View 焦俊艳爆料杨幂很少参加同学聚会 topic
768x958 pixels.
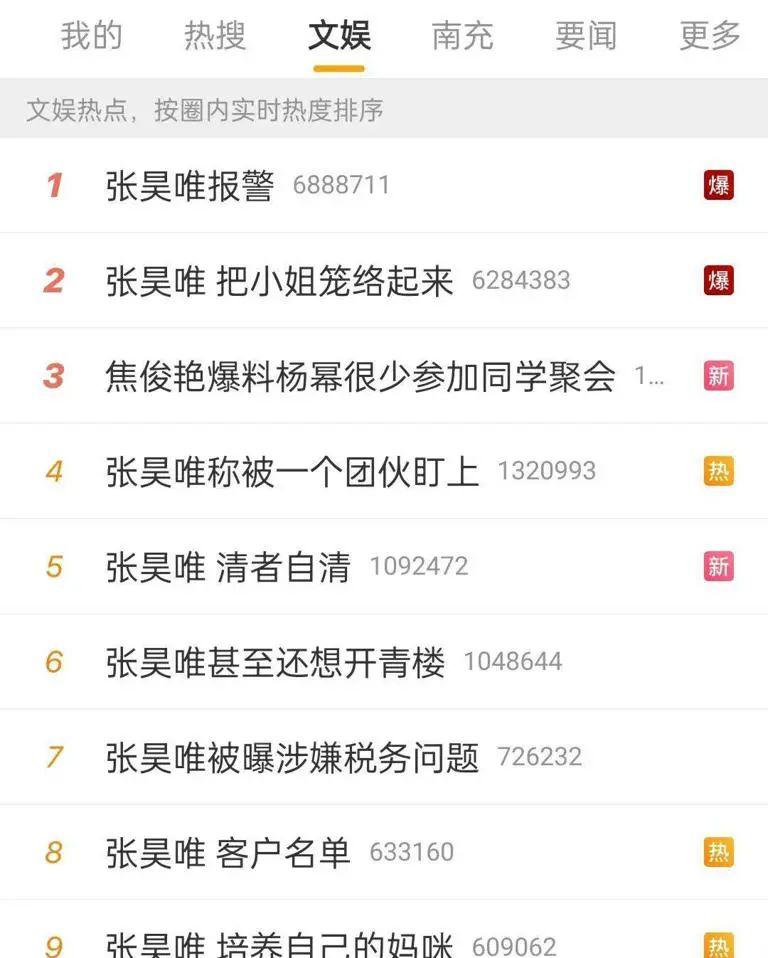(360, 376)
